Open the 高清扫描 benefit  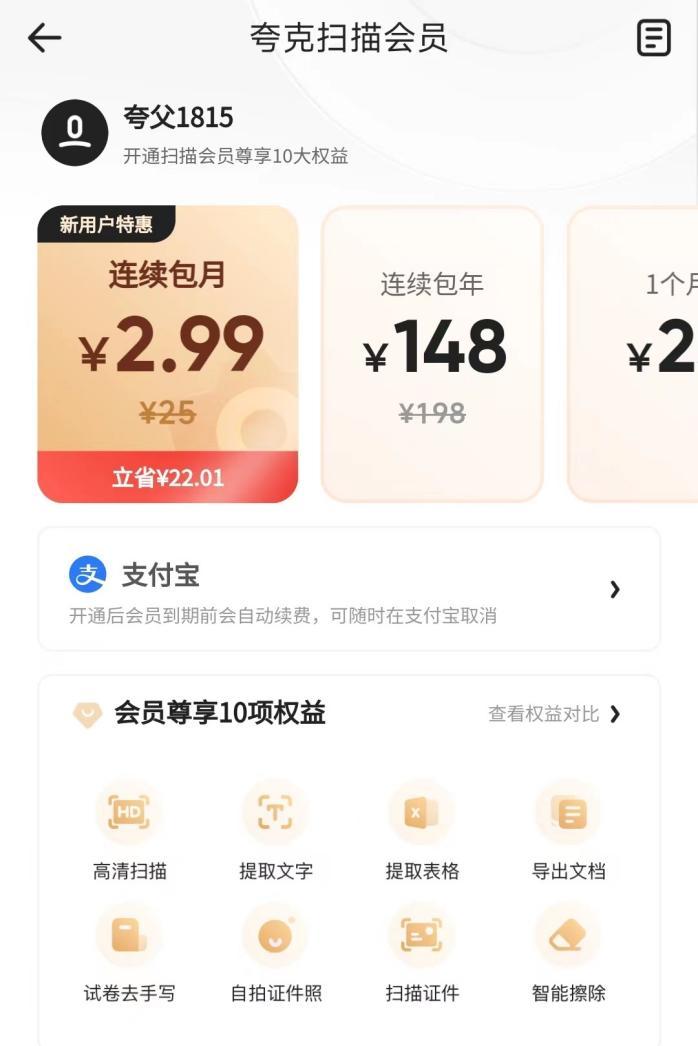129,830
